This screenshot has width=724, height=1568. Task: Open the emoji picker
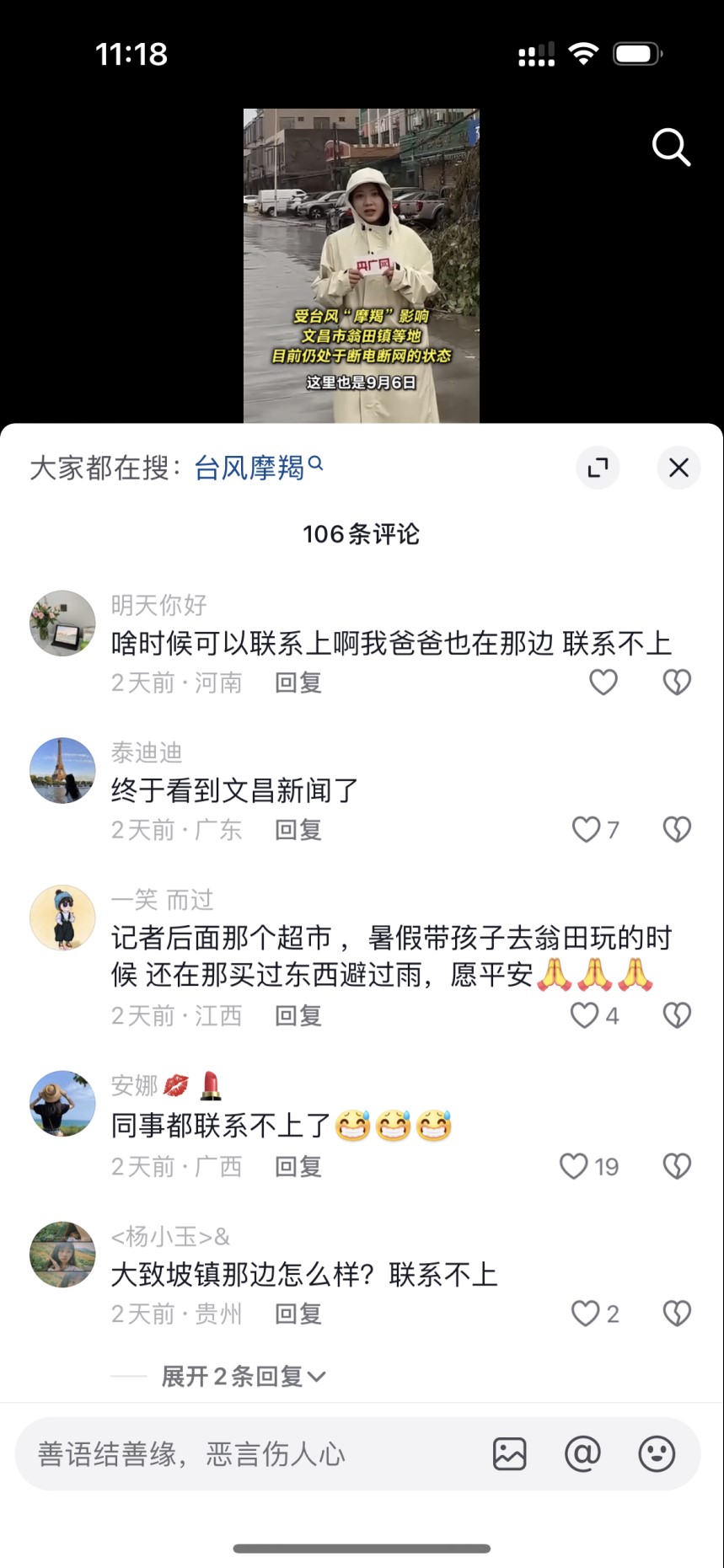(657, 1453)
